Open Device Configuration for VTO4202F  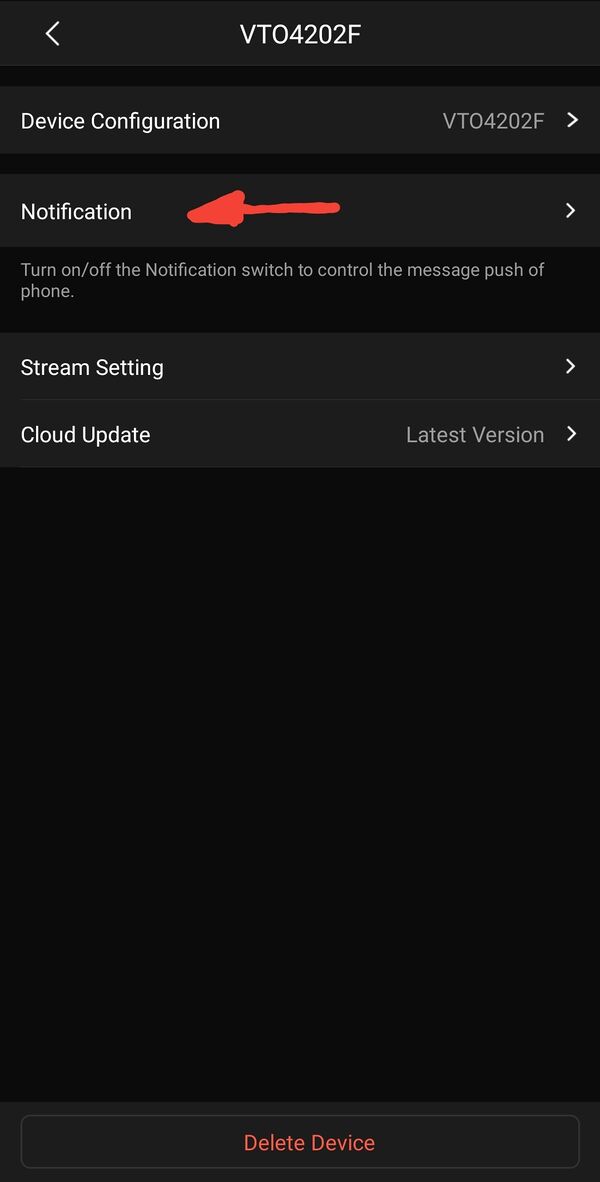click(300, 121)
